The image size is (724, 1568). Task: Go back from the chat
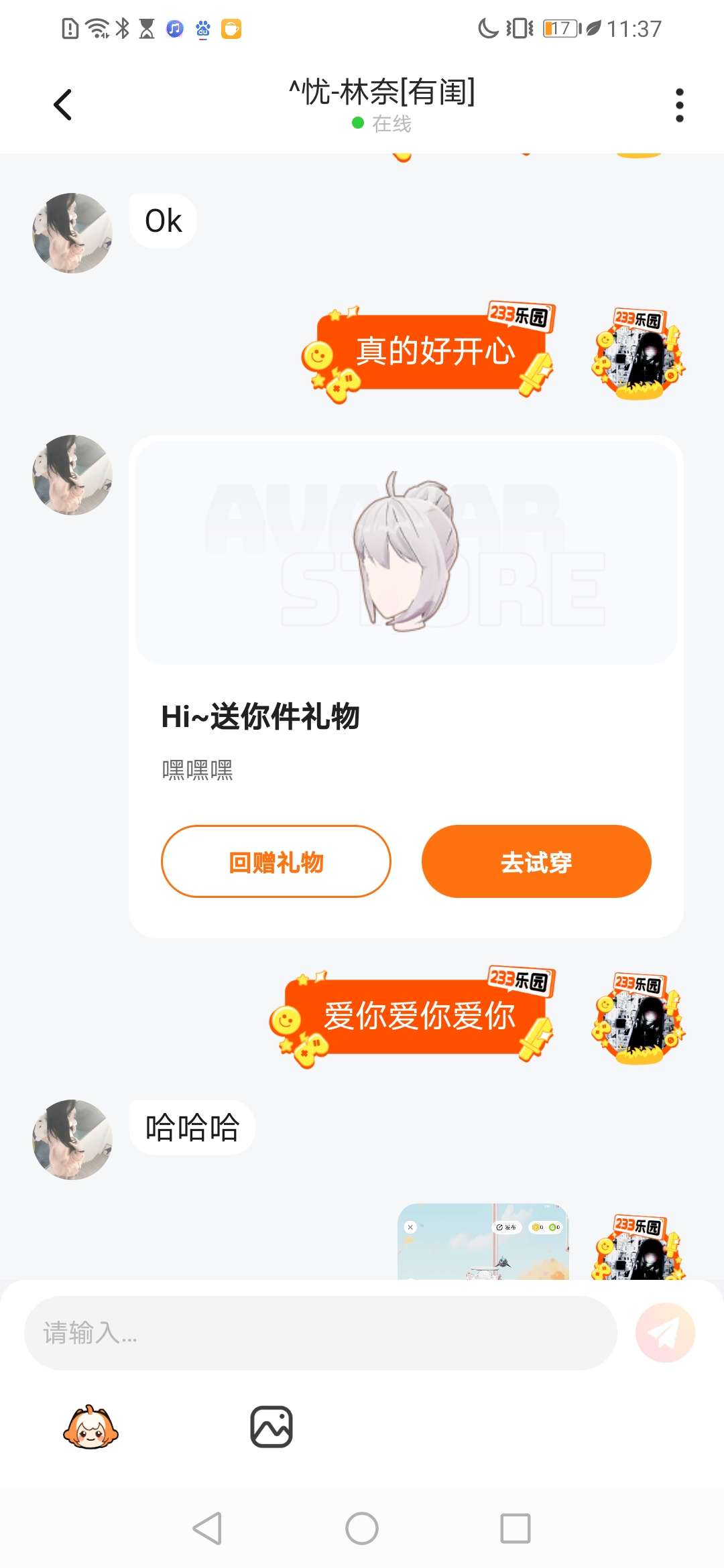click(62, 105)
